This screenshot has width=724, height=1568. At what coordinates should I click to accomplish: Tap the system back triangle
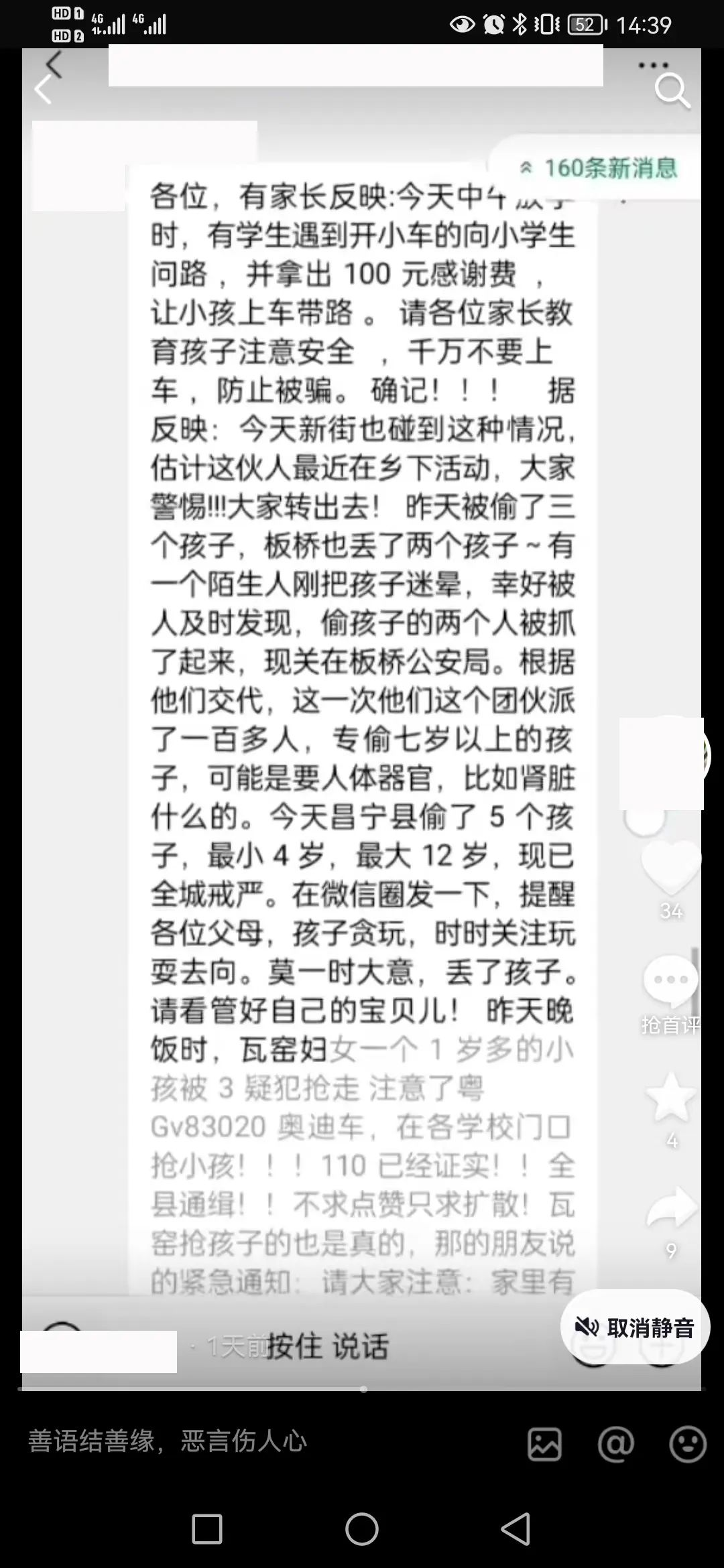(516, 1529)
